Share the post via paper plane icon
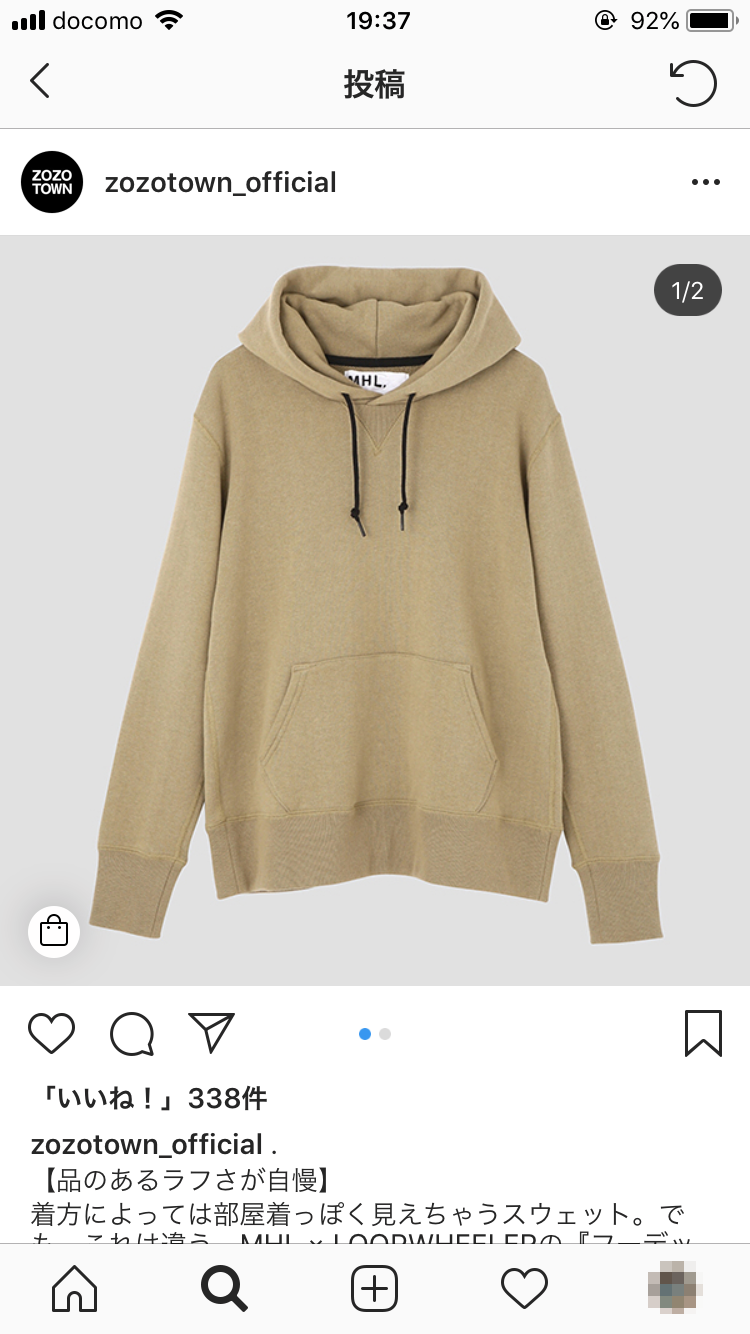Screen dimensions: 750x1334 (x=211, y=1033)
